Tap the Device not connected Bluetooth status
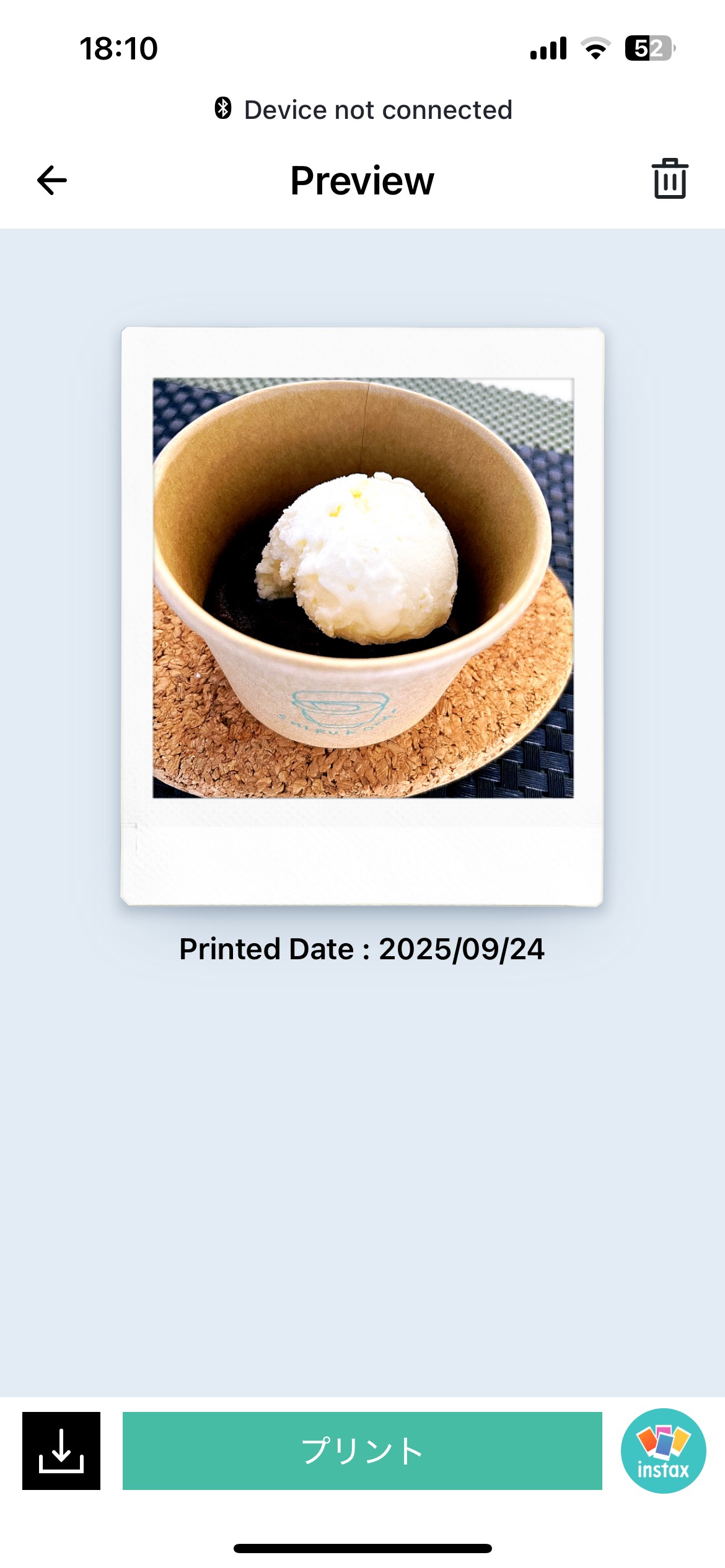725x1568 pixels. pyautogui.click(x=363, y=110)
